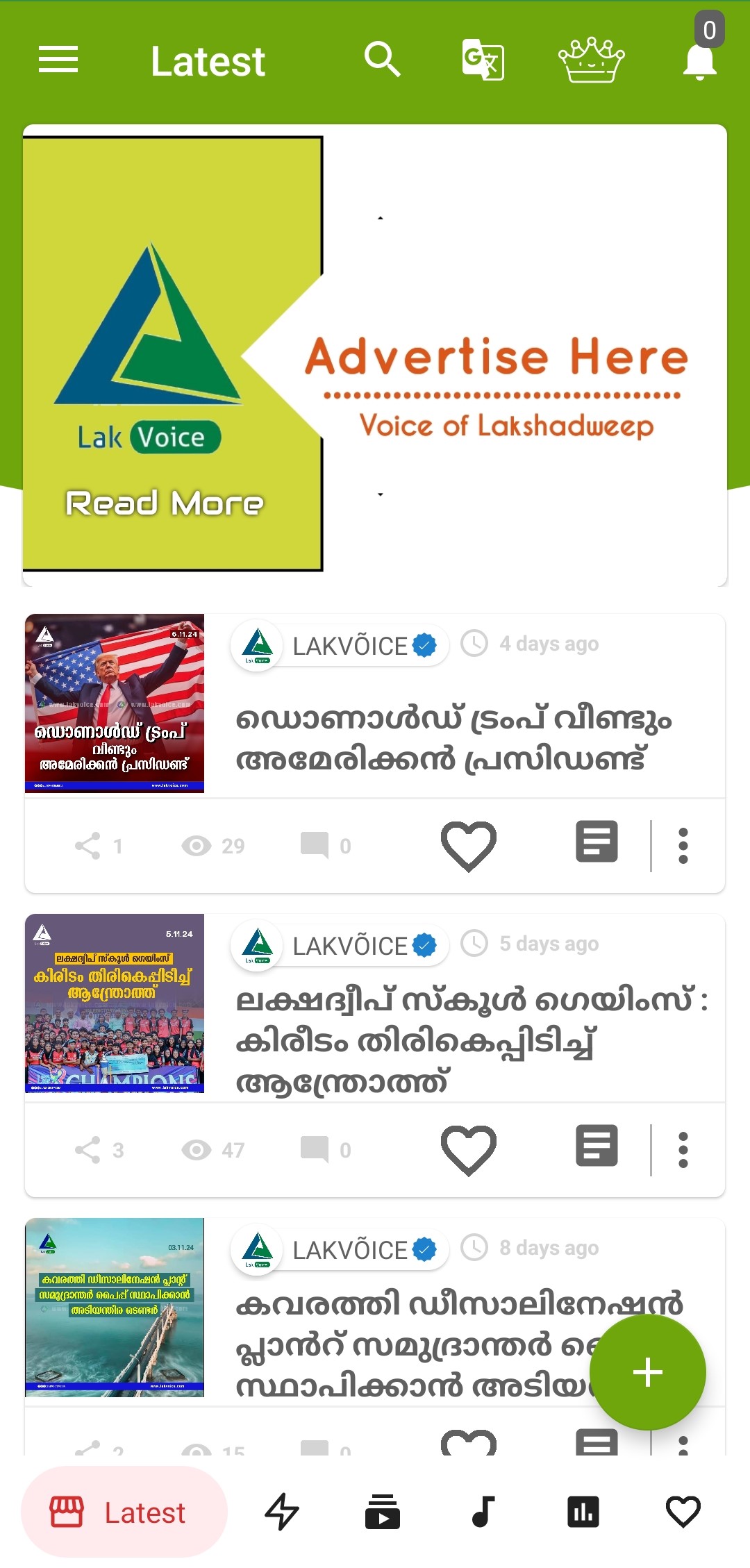The width and height of the screenshot is (750, 1568).
Task: Switch to the lightning bolt tab
Action: tap(282, 1512)
